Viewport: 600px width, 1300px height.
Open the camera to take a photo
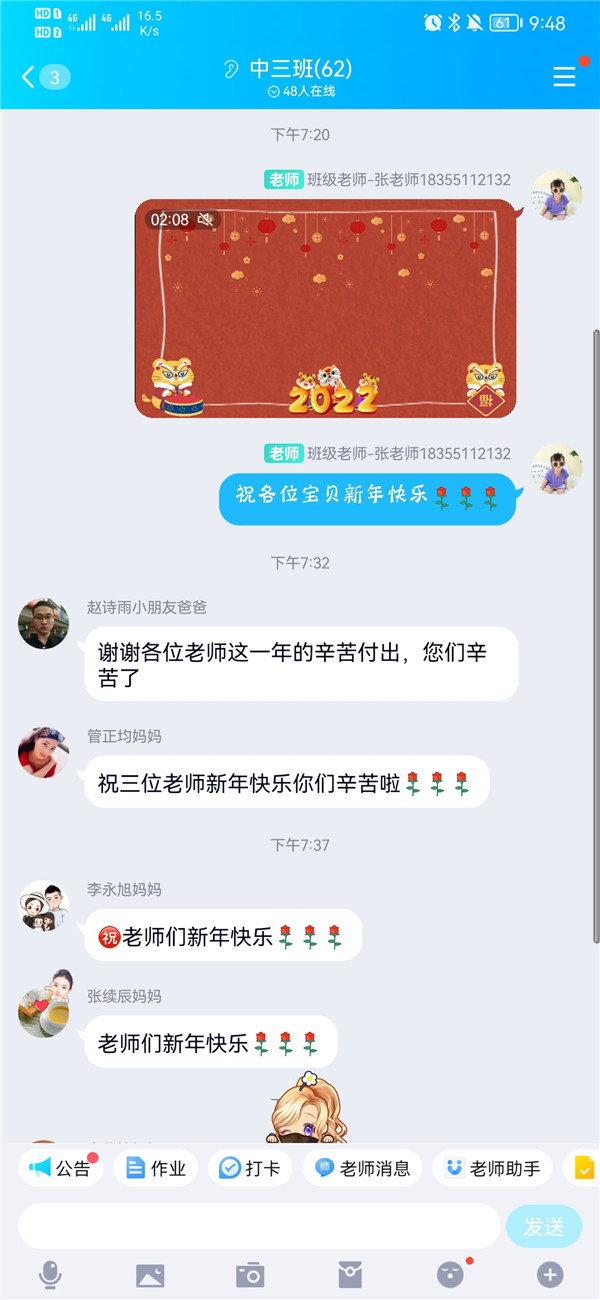(249, 1275)
